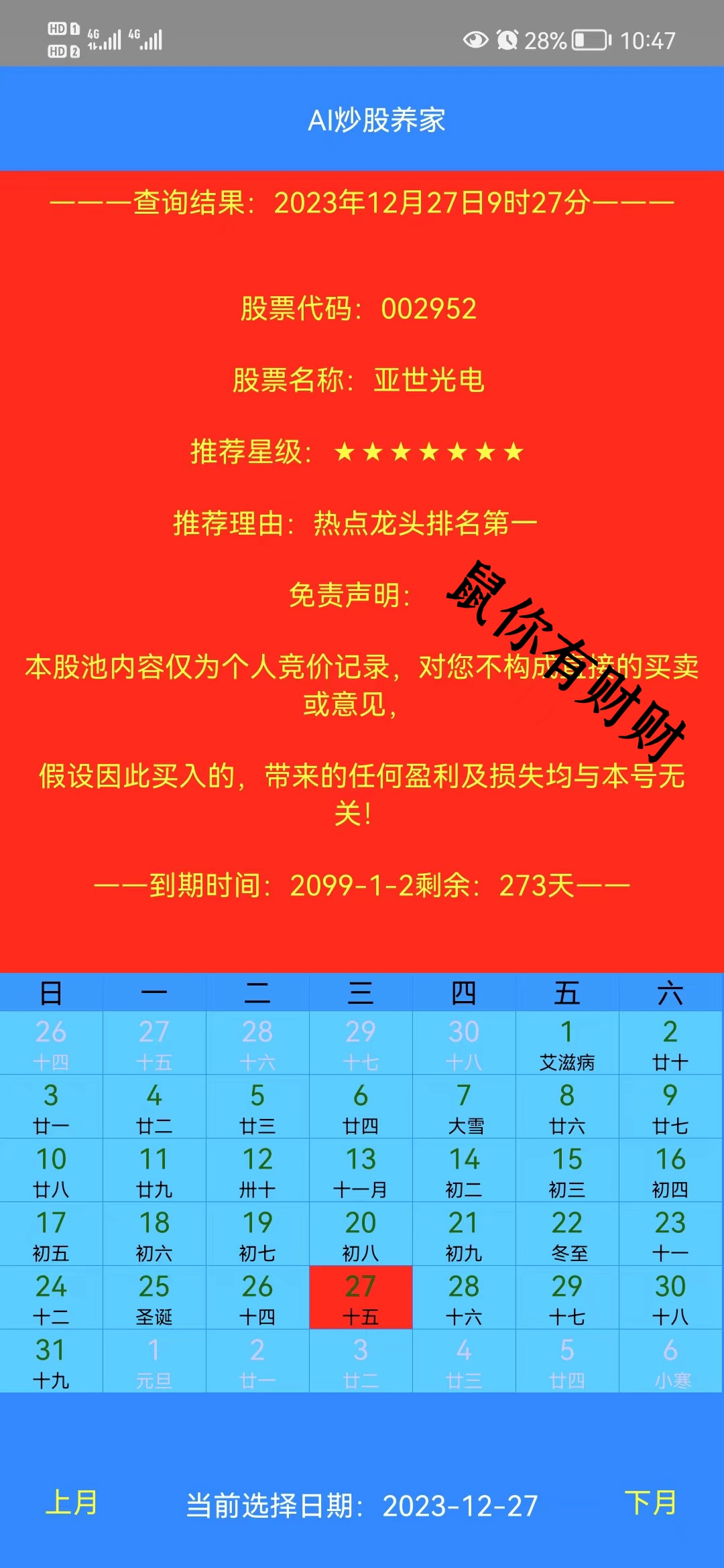The width and height of the screenshot is (724, 1568).
Task: Select January 6 小寒 date
Action: [670, 1361]
